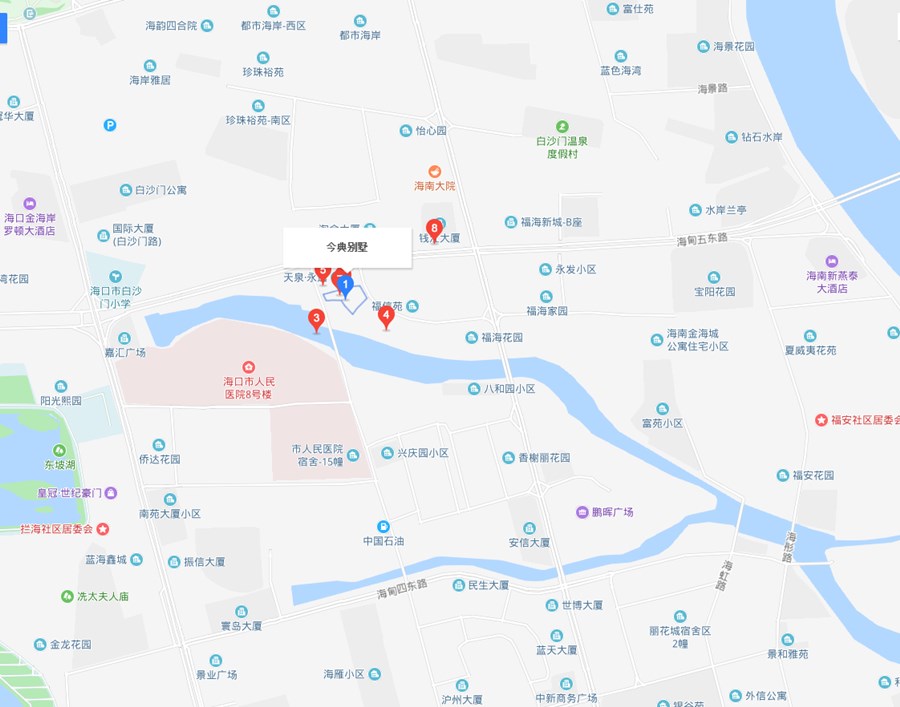Viewport: 900px width, 707px height.
Task: Tap red map marker number 5
Action: coord(323,271)
